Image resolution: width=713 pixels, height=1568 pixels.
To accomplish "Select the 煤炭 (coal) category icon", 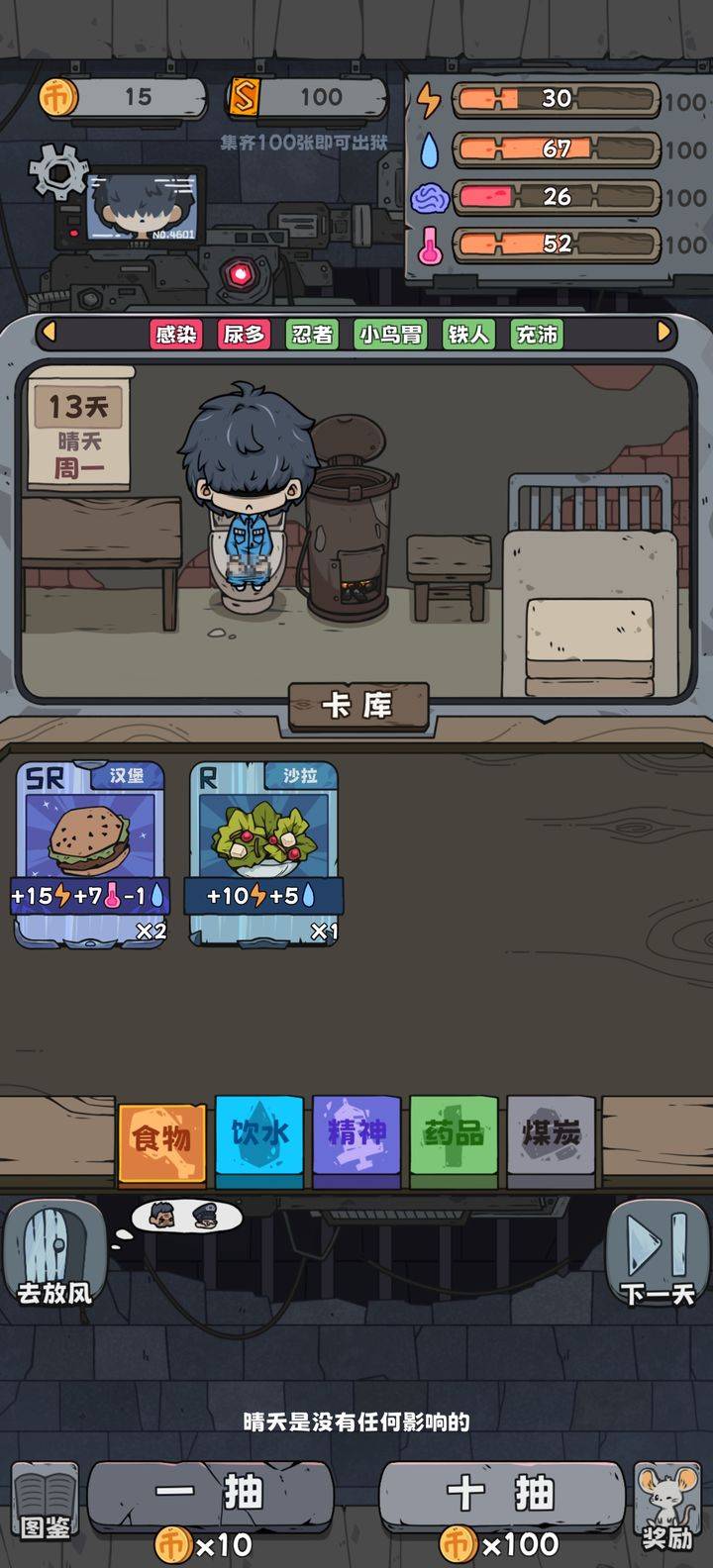I will click(551, 1136).
